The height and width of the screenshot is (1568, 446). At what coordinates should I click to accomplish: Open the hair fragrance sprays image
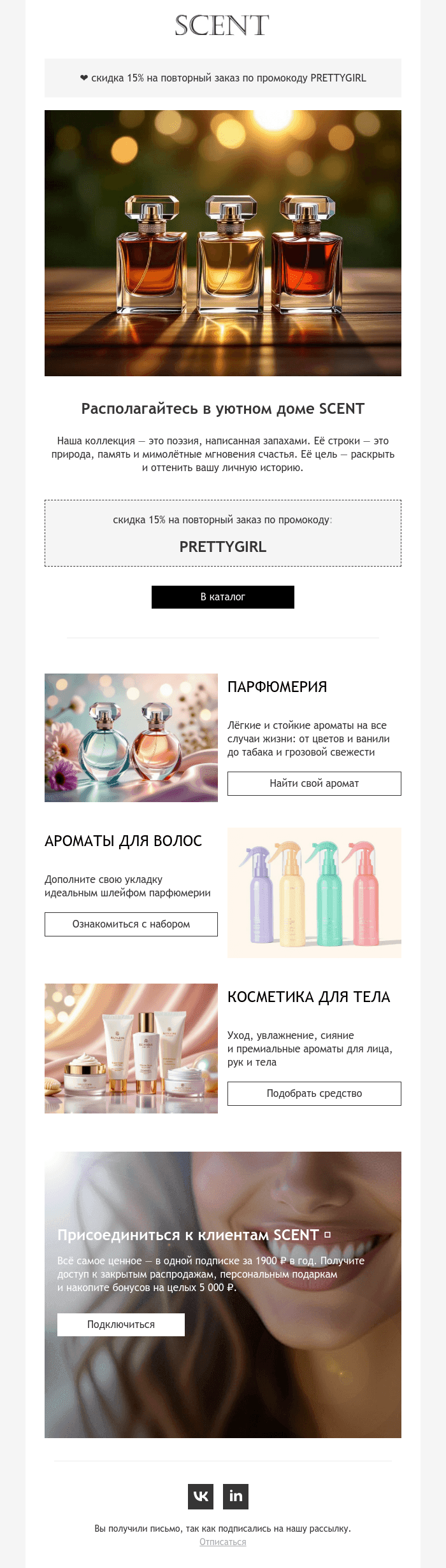pos(314,893)
